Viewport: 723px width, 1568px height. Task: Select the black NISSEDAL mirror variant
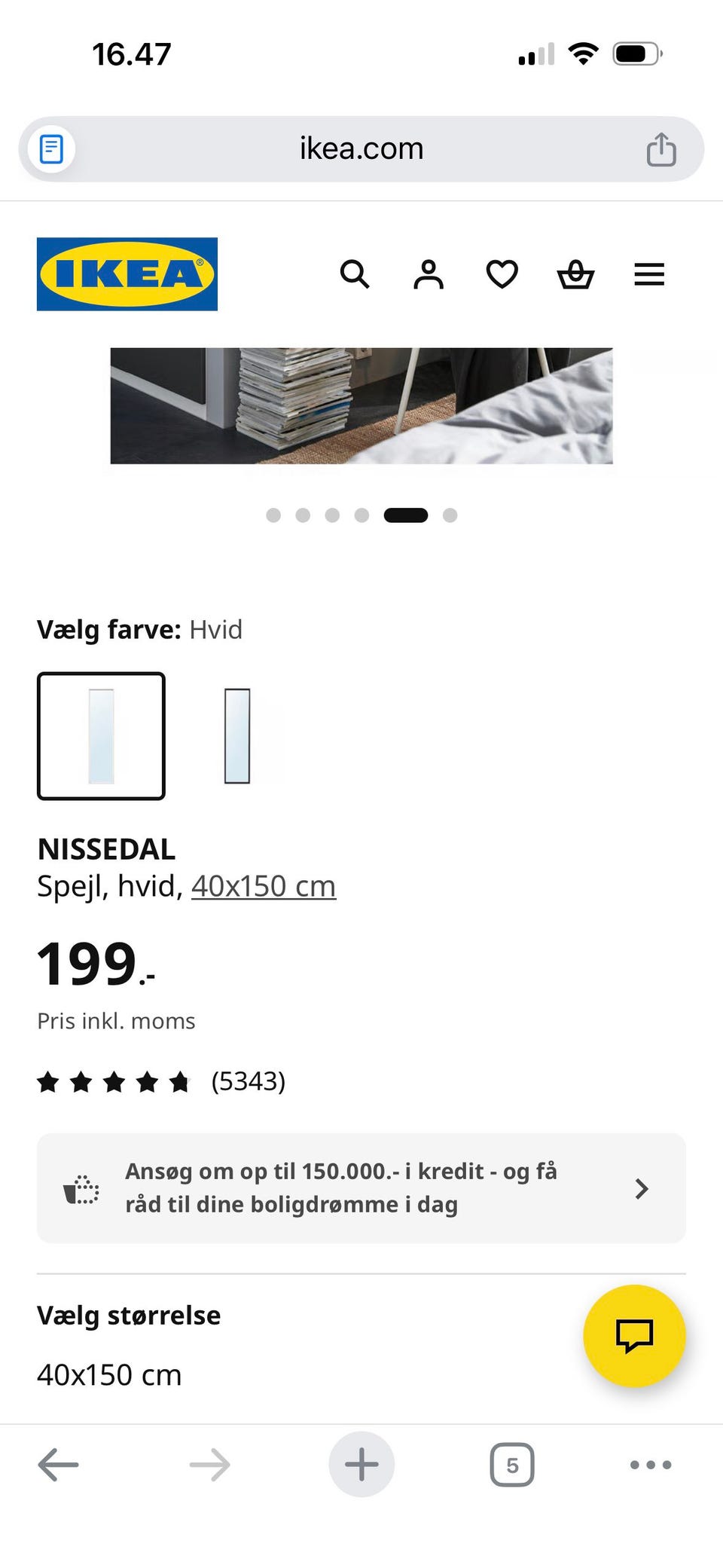coord(238,735)
